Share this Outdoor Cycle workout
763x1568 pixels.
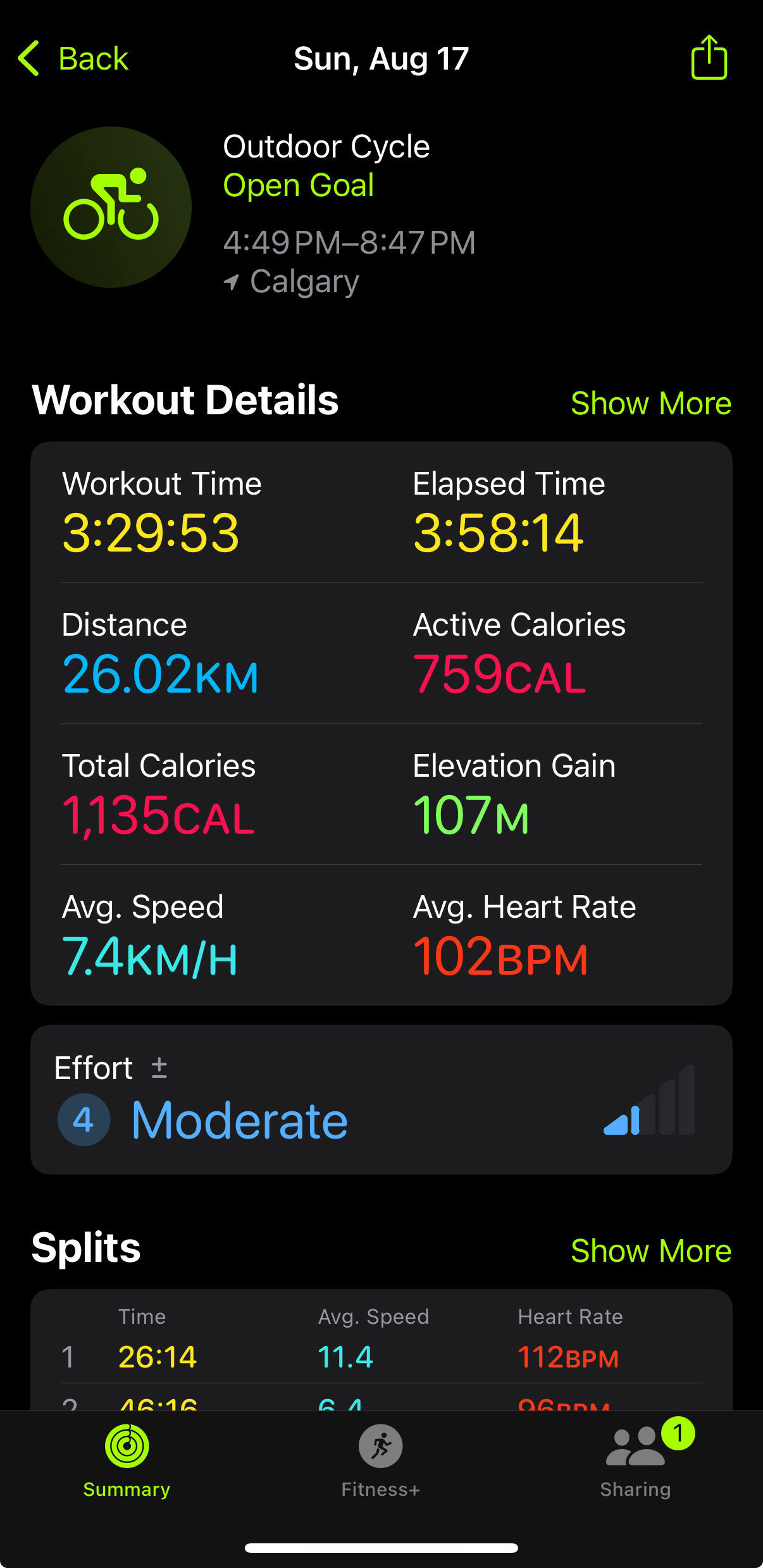709,58
